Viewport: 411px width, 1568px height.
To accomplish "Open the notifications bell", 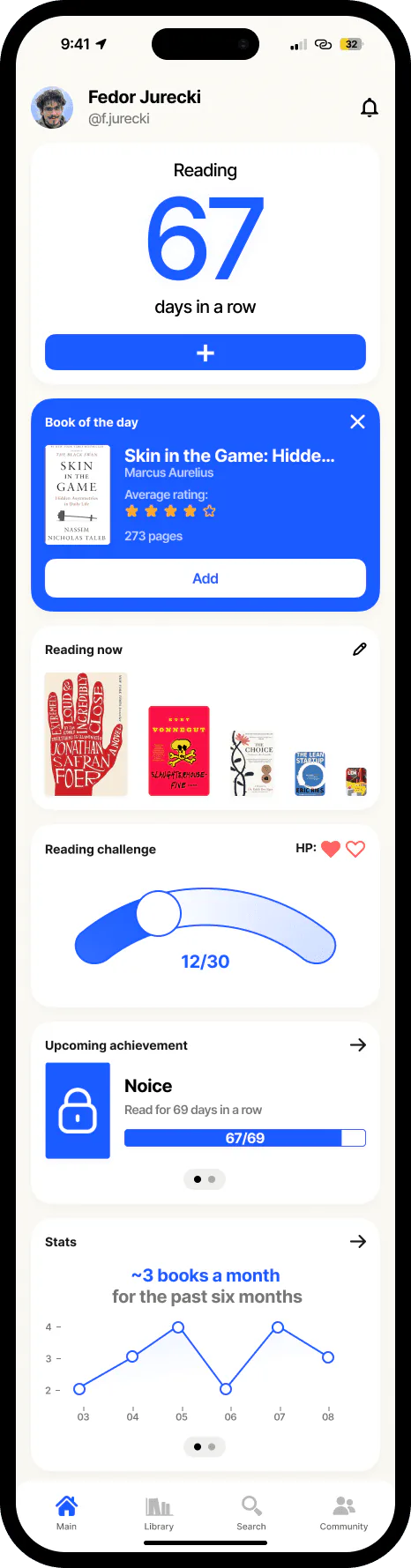I will [370, 108].
